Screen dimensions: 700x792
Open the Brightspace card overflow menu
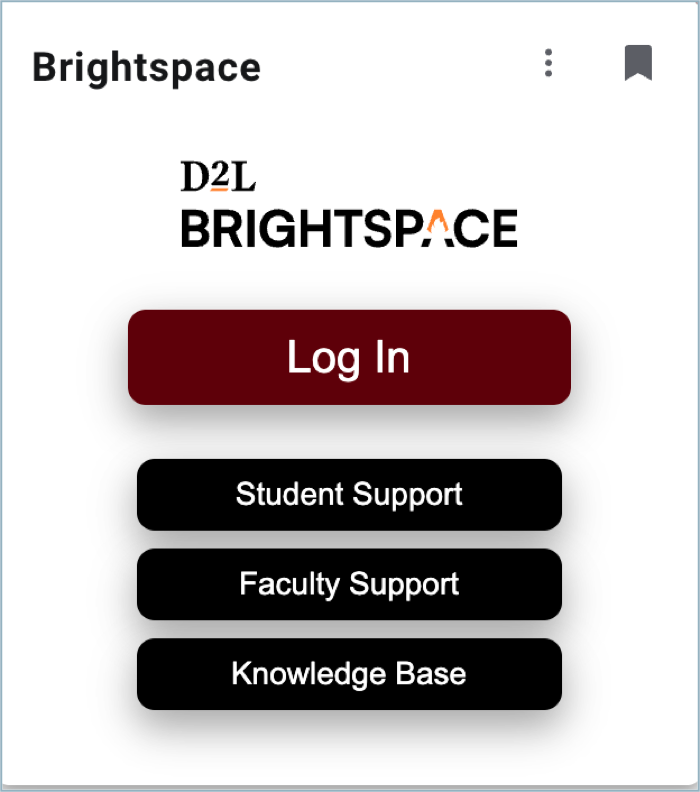[548, 63]
